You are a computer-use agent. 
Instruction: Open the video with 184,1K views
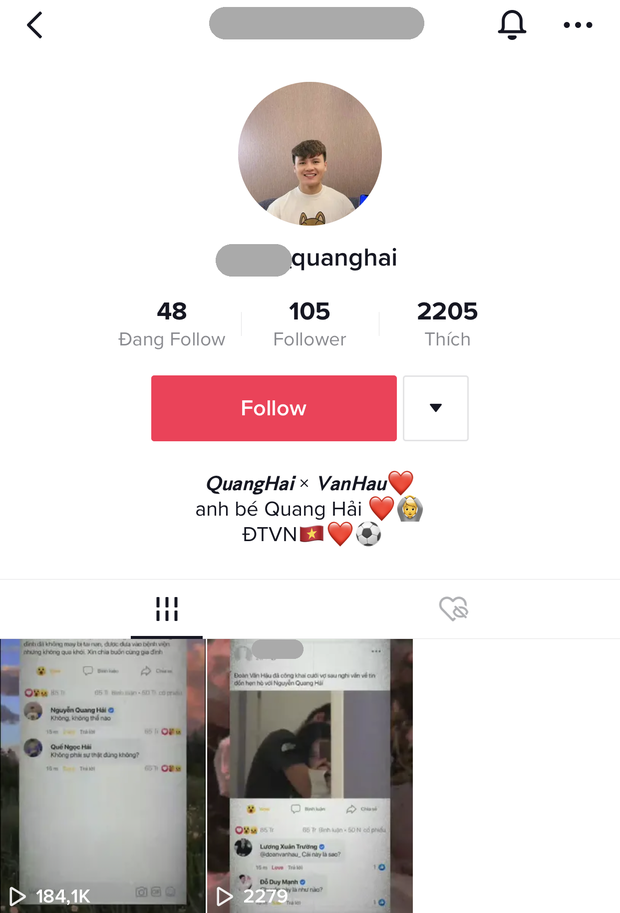pos(102,775)
